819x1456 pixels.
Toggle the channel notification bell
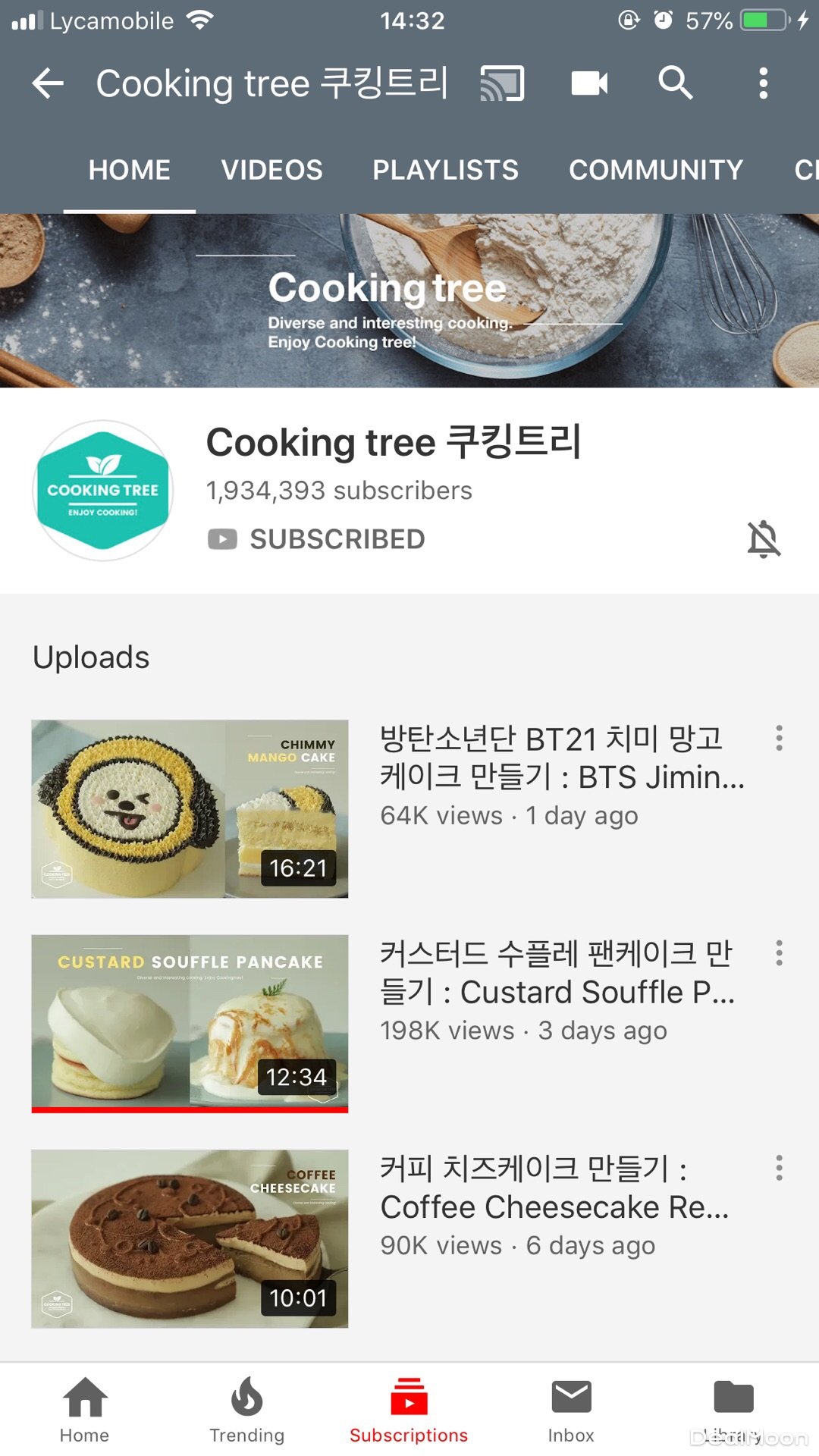[764, 539]
